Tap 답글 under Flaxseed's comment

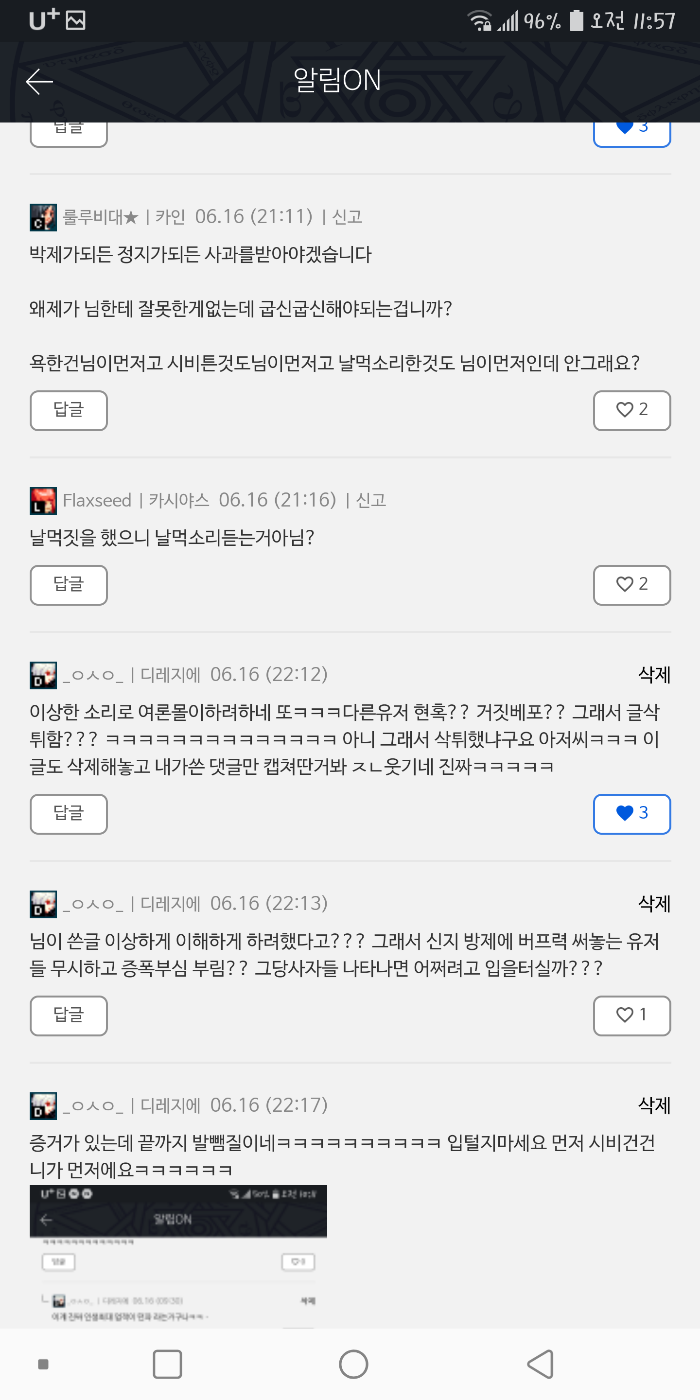tap(68, 585)
